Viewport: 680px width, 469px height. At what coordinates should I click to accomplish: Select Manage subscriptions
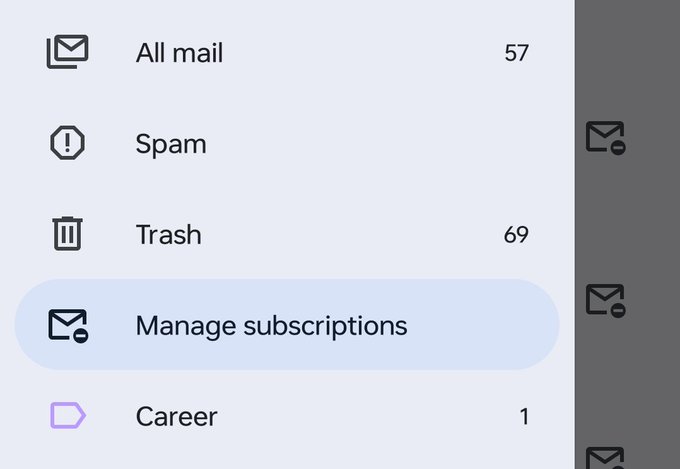[271, 325]
